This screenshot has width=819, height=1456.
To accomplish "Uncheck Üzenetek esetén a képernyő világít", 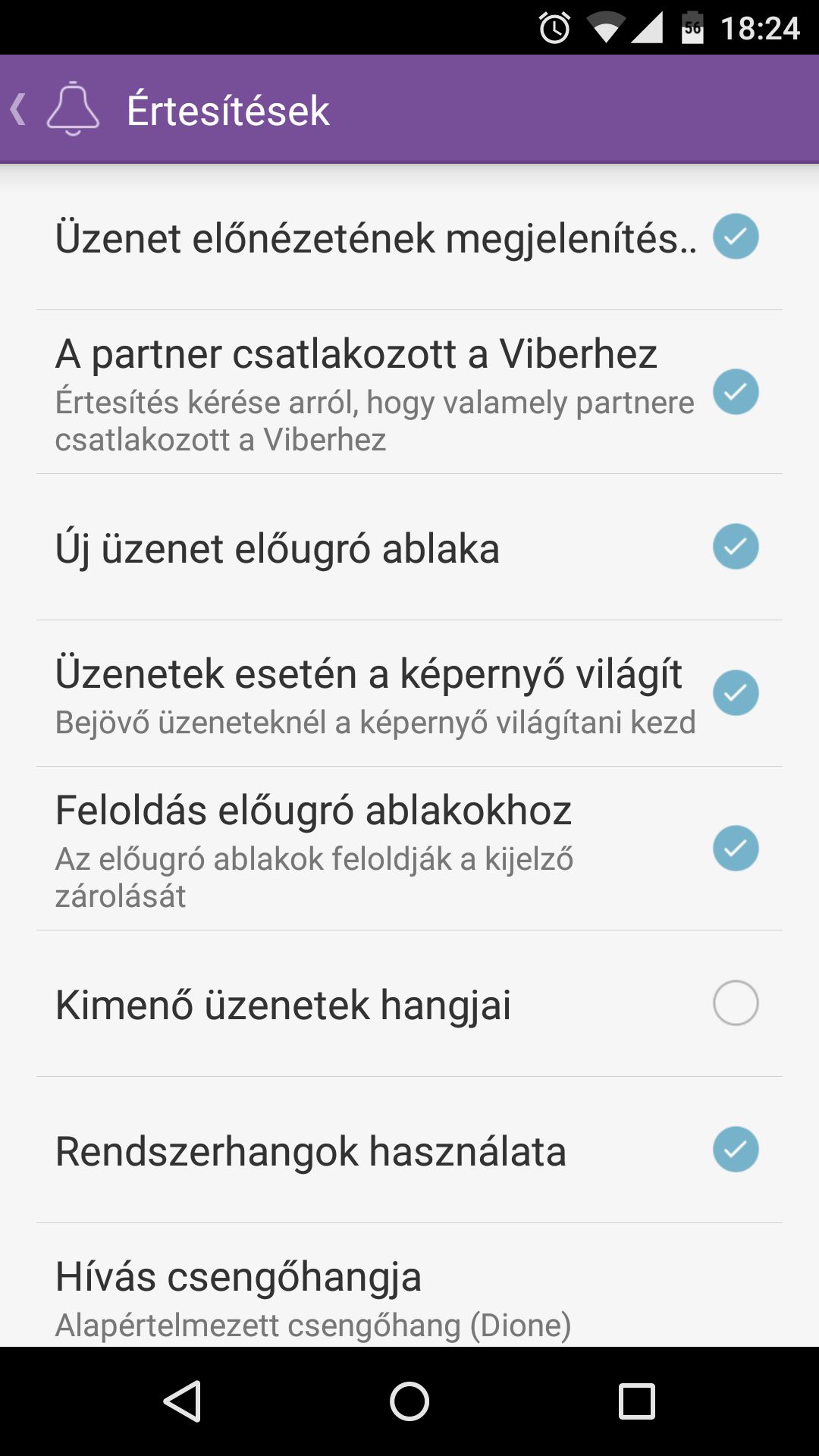I will (736, 693).
